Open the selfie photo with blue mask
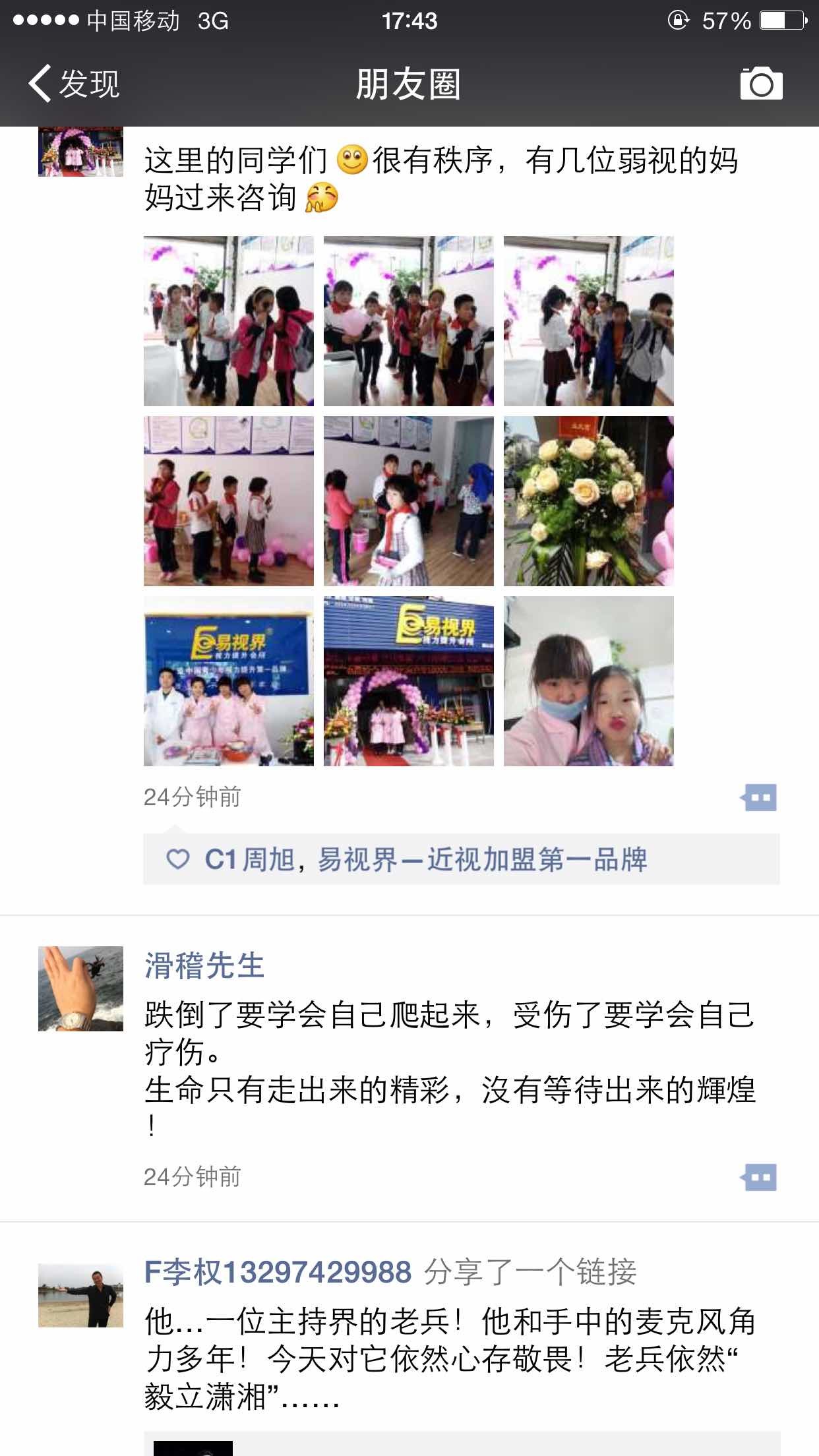Viewport: 819px width, 1456px height. (588, 681)
